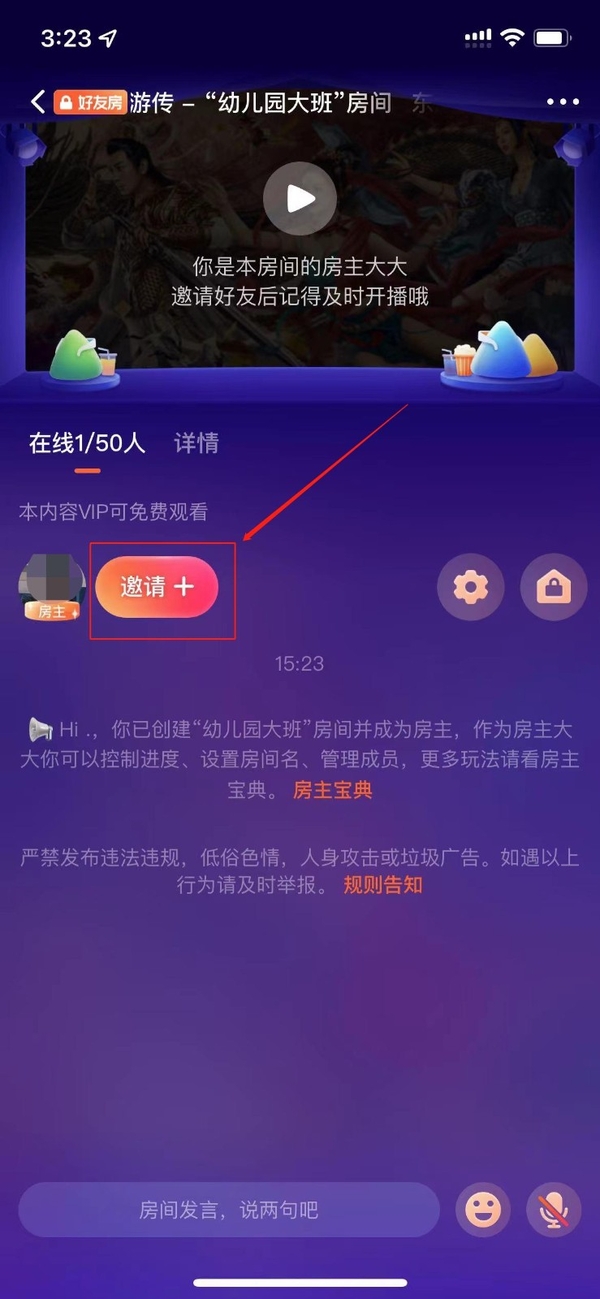Toggle the muted microphone button

[x=553, y=1210]
